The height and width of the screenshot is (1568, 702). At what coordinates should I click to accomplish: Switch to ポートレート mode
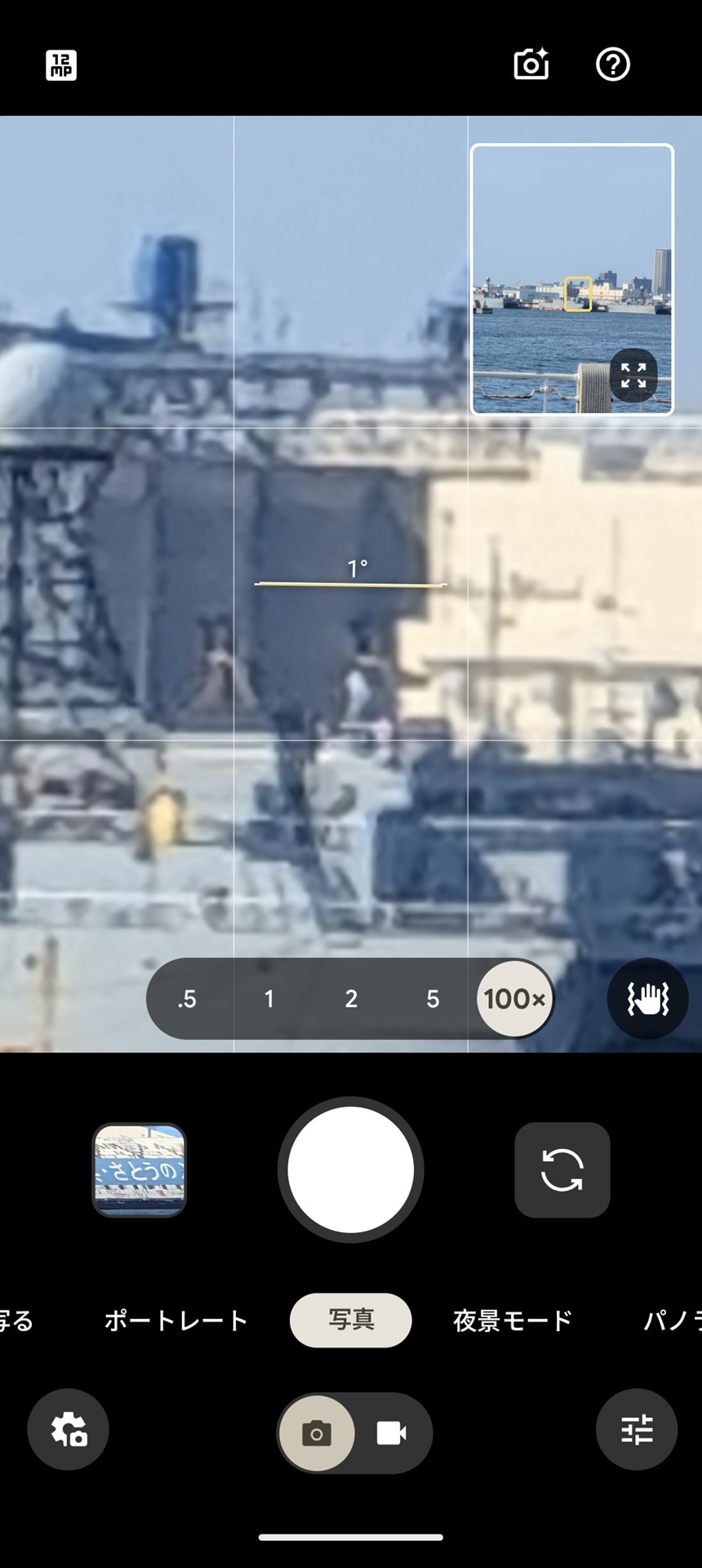(175, 1321)
